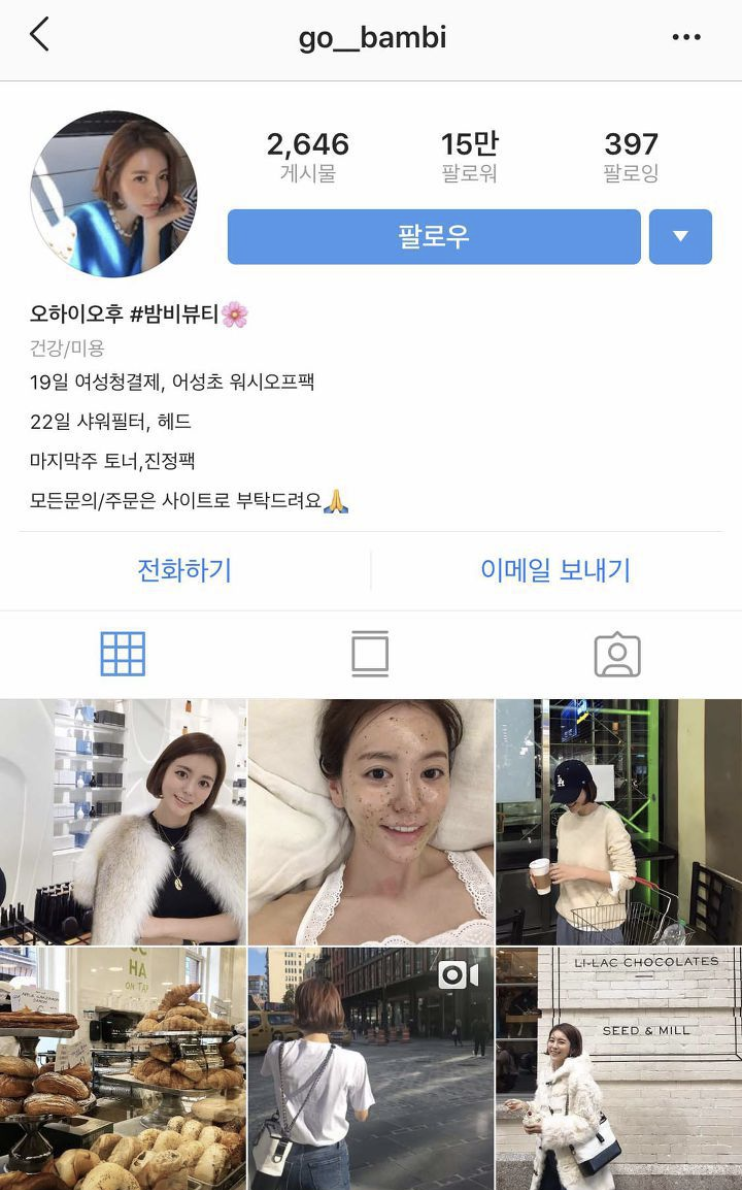The image size is (742, 1190).
Task: Tap the #밤비뷰티 hashtag link
Action: point(174,314)
